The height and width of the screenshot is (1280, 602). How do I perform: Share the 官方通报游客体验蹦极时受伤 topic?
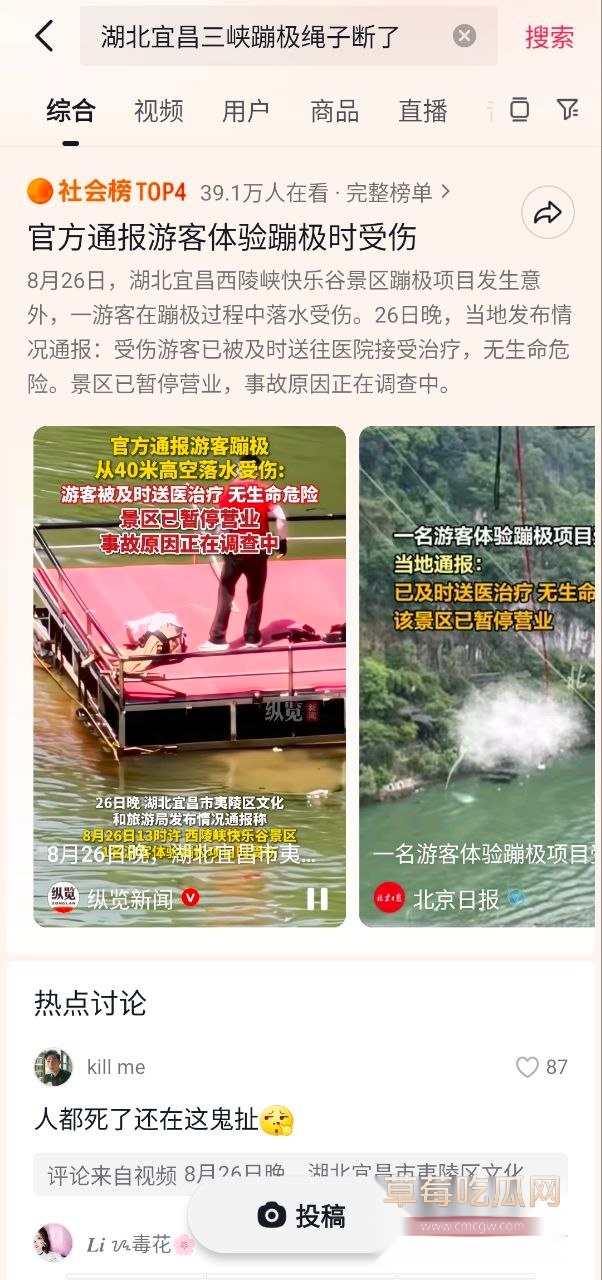(548, 212)
